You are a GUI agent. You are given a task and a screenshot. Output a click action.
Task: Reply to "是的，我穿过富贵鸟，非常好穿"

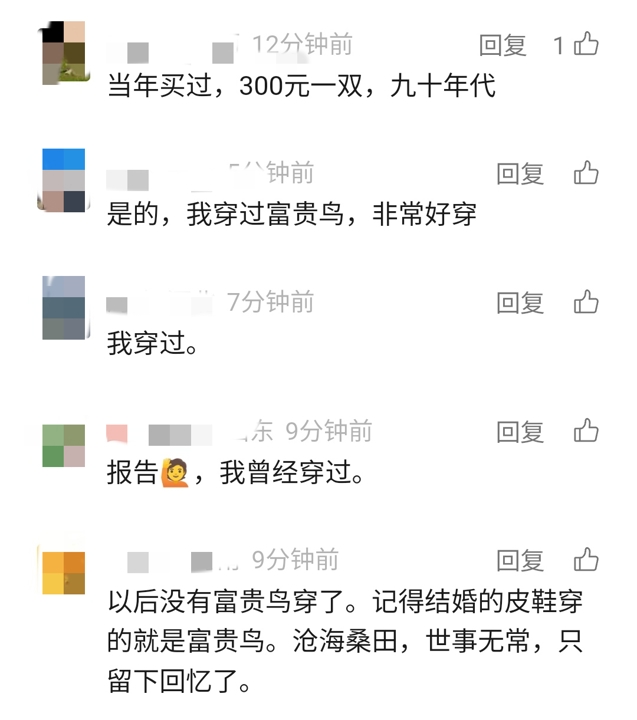click(x=520, y=174)
